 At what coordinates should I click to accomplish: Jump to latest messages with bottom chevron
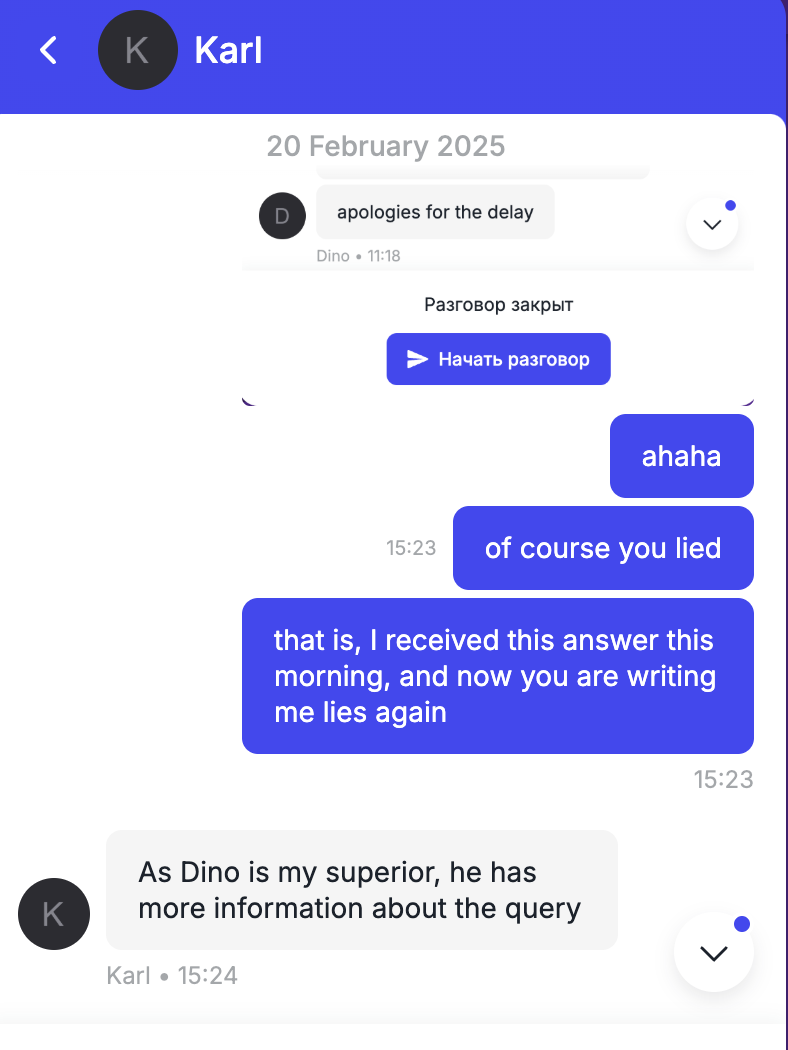(713, 952)
